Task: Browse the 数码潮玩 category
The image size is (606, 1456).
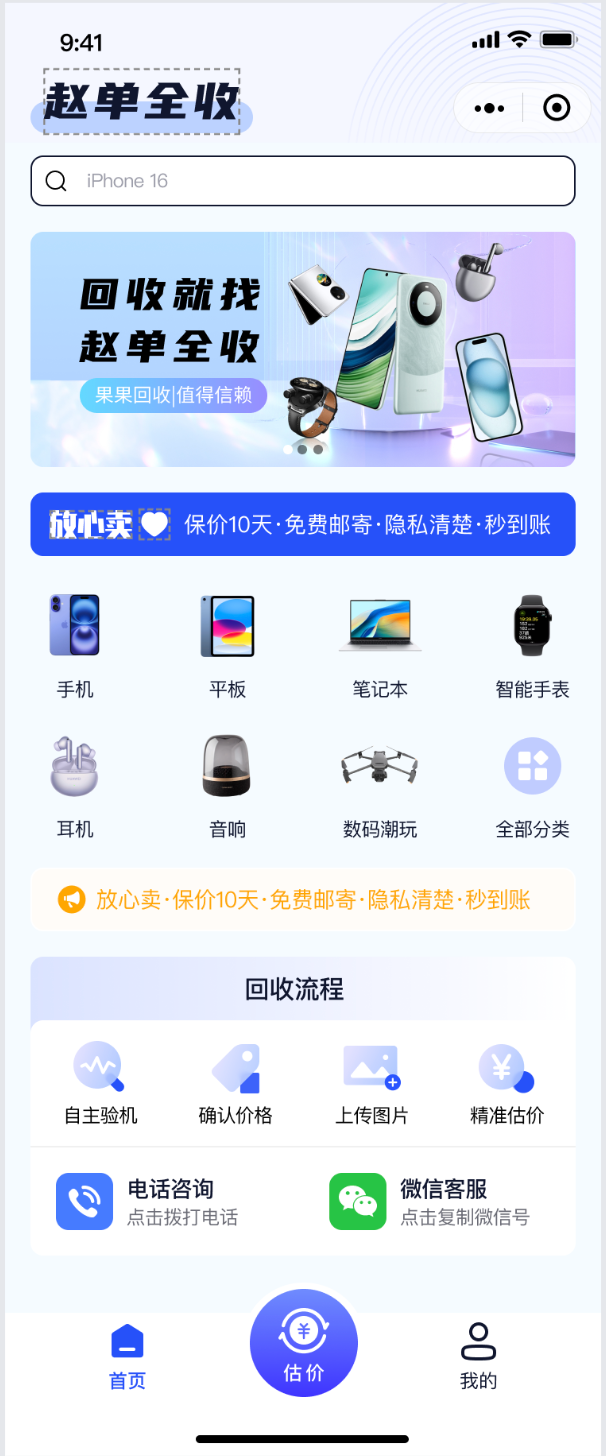Action: tap(380, 786)
